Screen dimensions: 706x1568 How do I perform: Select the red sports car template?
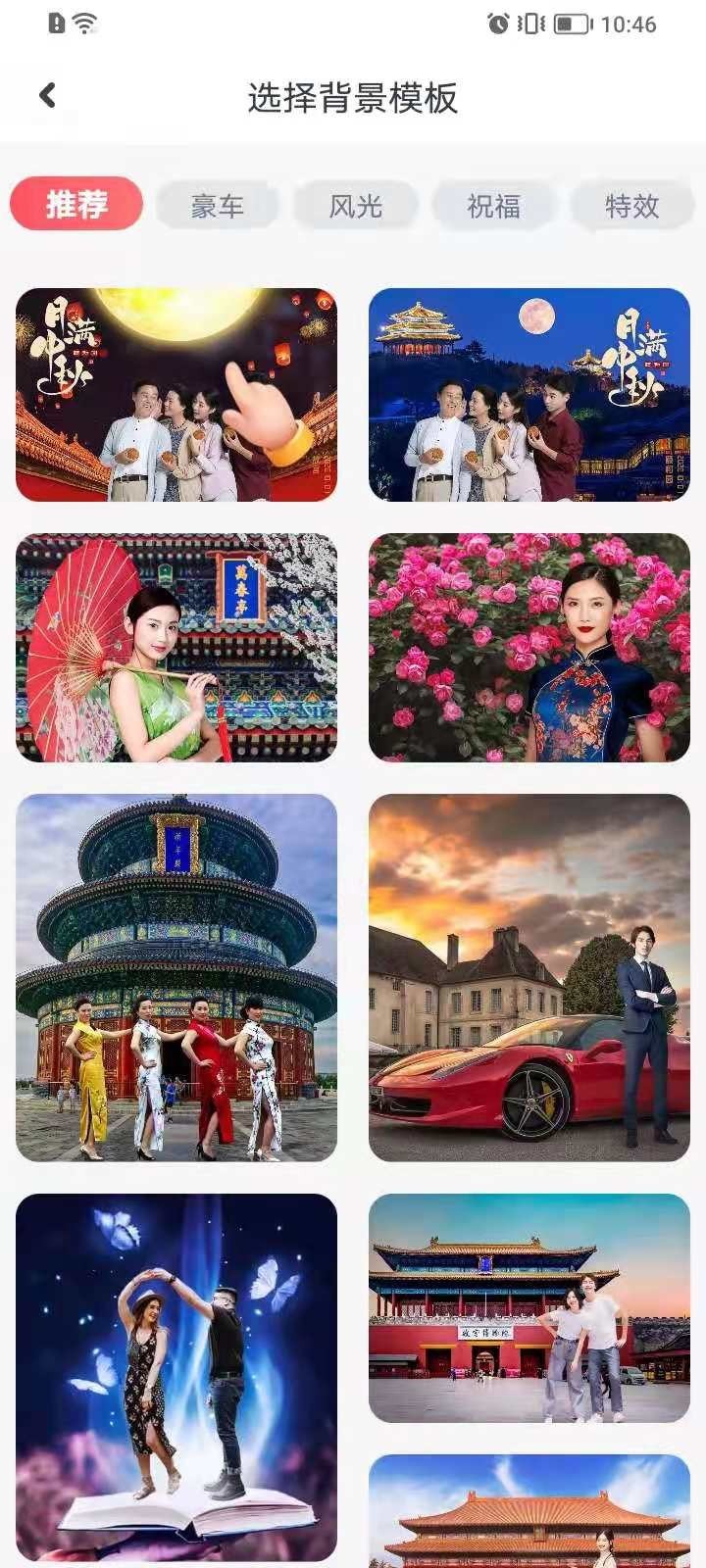tap(529, 977)
